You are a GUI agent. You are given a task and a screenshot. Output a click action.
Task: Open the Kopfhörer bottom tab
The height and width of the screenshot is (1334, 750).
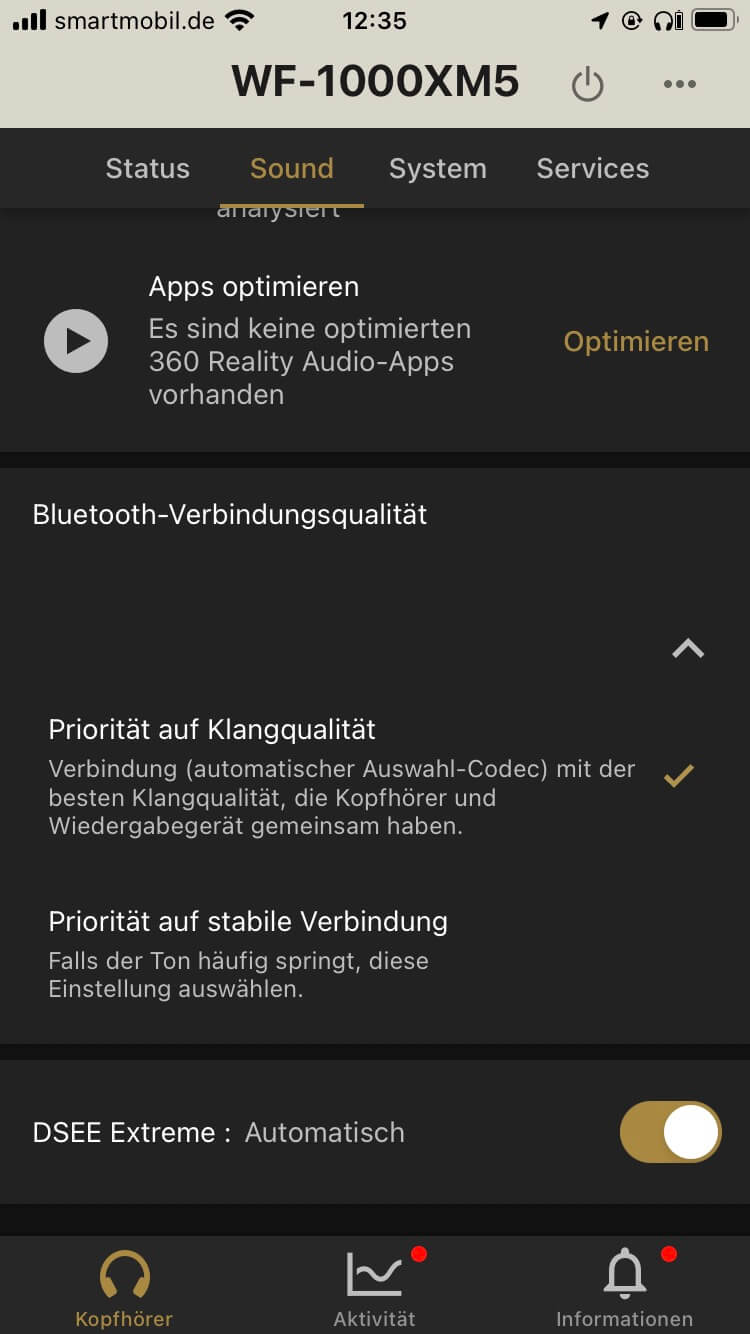pyautogui.click(x=124, y=1289)
